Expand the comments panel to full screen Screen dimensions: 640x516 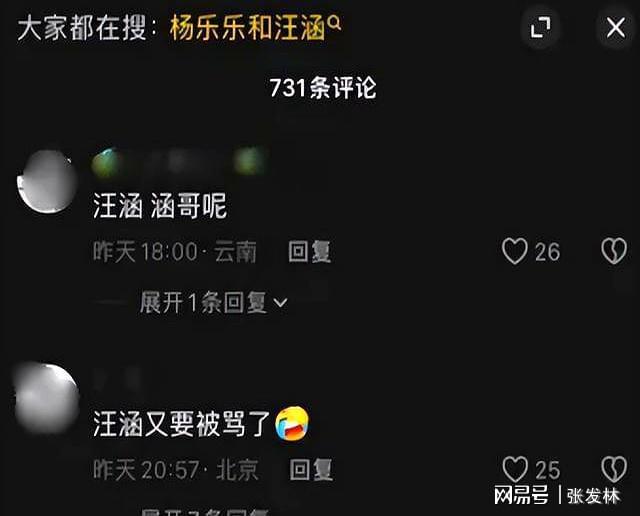tap(541, 28)
